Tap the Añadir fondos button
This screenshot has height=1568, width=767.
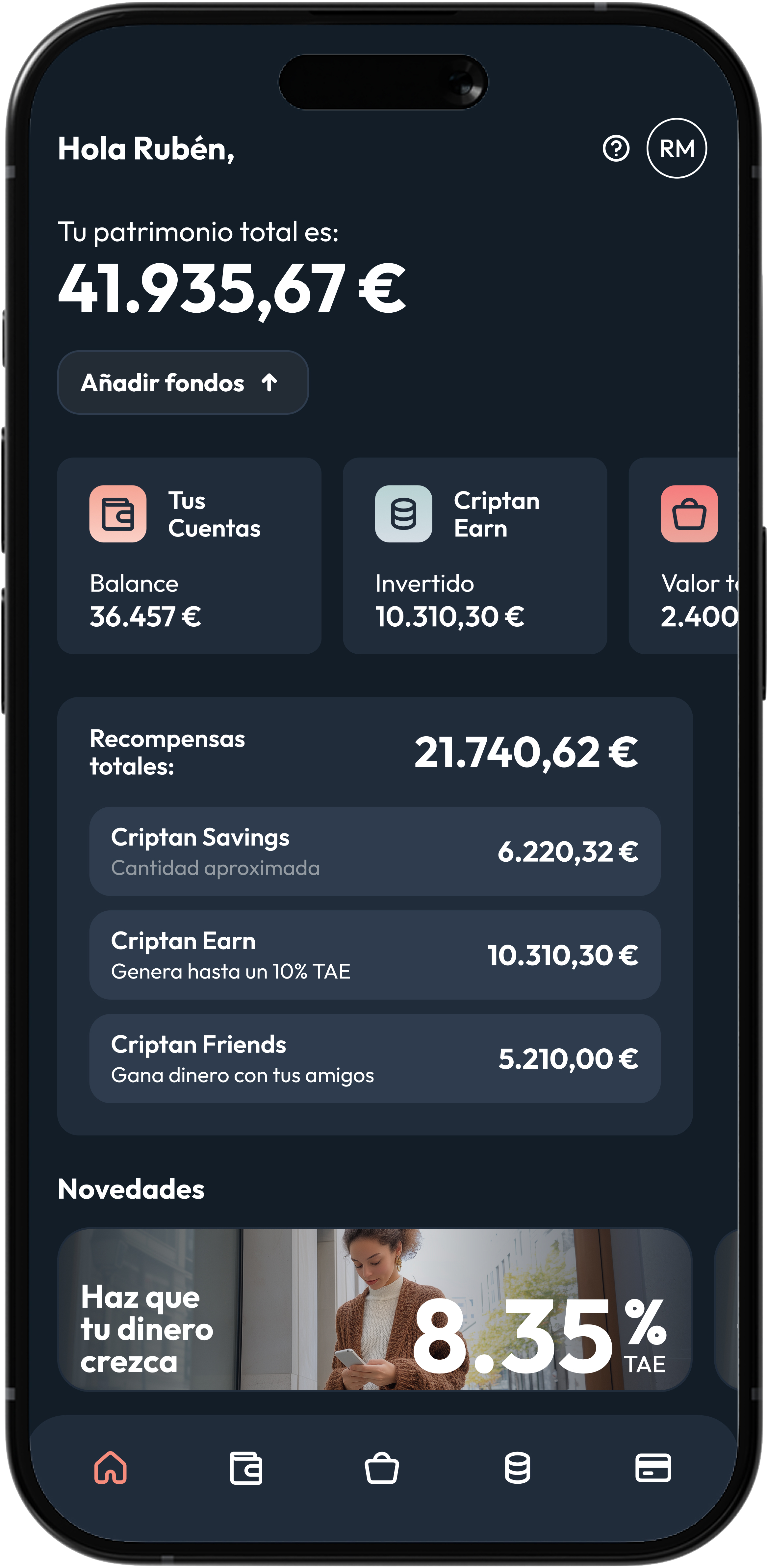[183, 382]
